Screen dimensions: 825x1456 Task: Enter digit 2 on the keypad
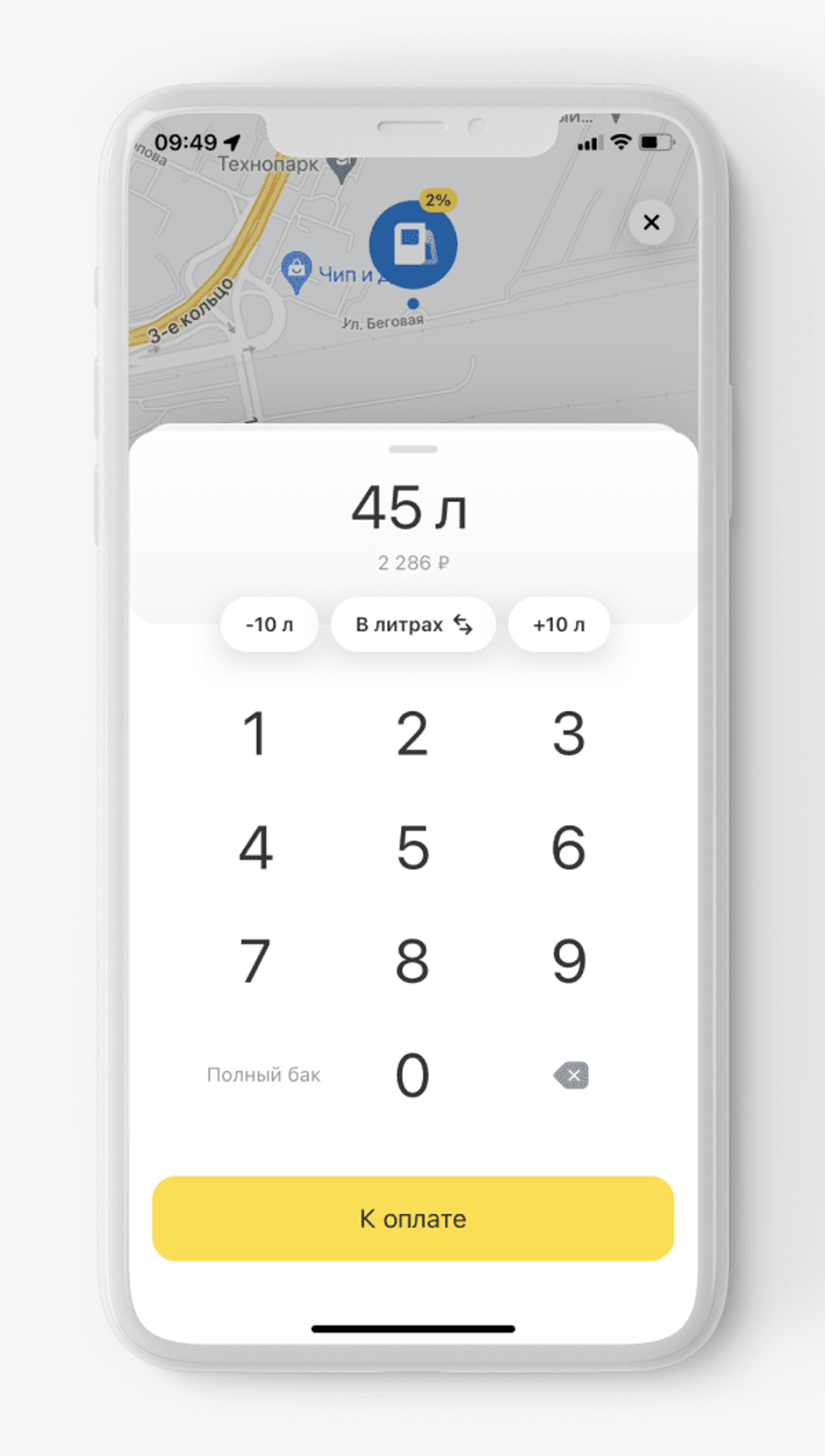click(412, 734)
